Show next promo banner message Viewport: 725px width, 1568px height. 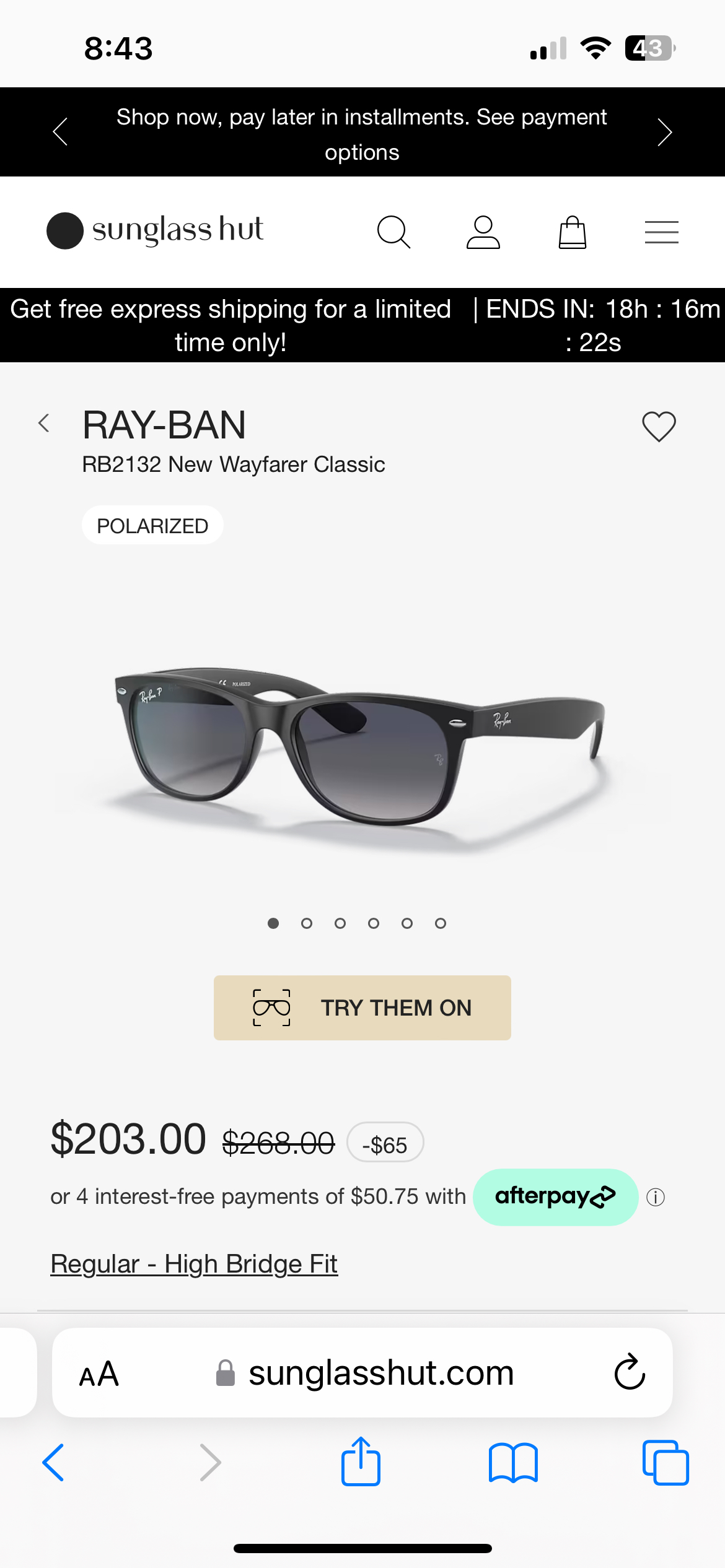pos(664,132)
